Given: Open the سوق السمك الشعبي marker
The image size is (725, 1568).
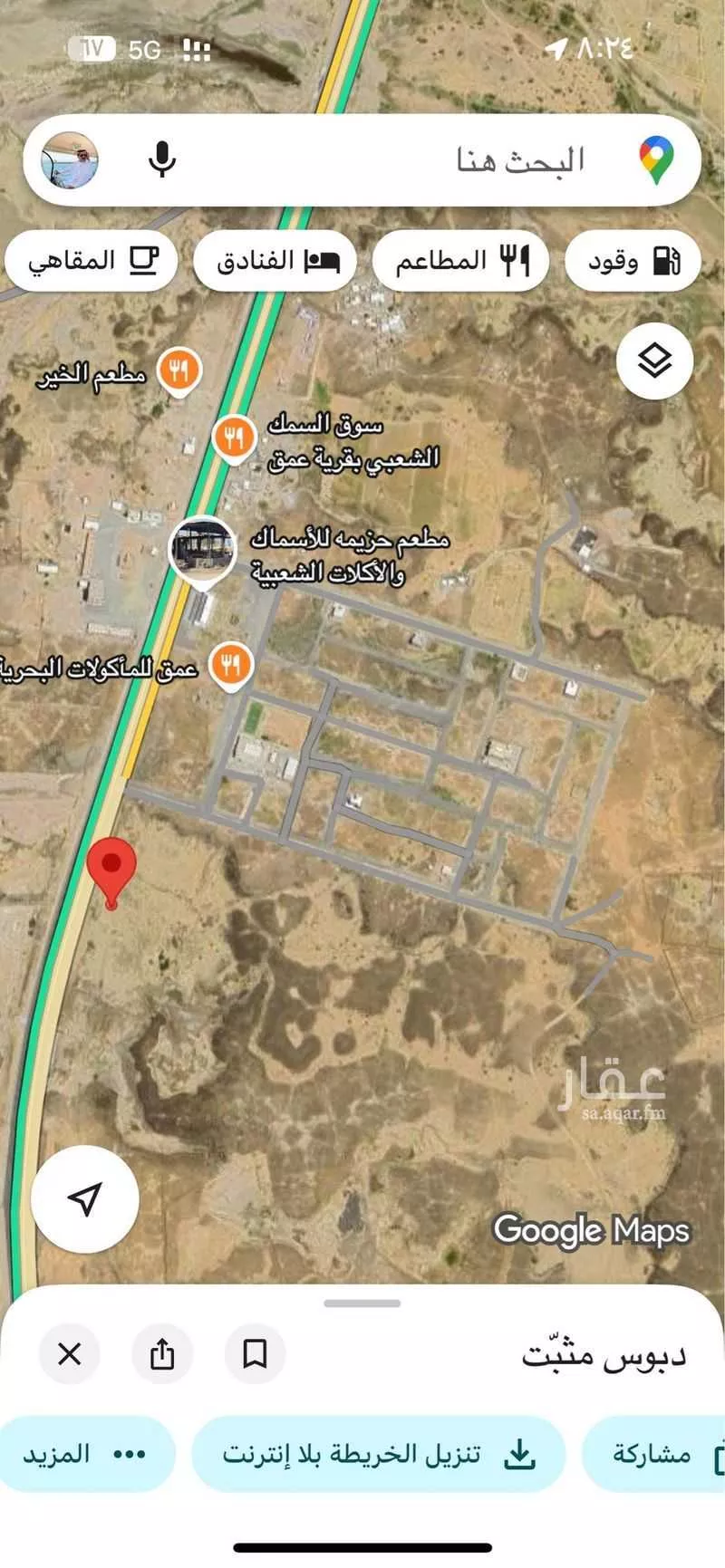Looking at the screenshot, I should point(235,438).
